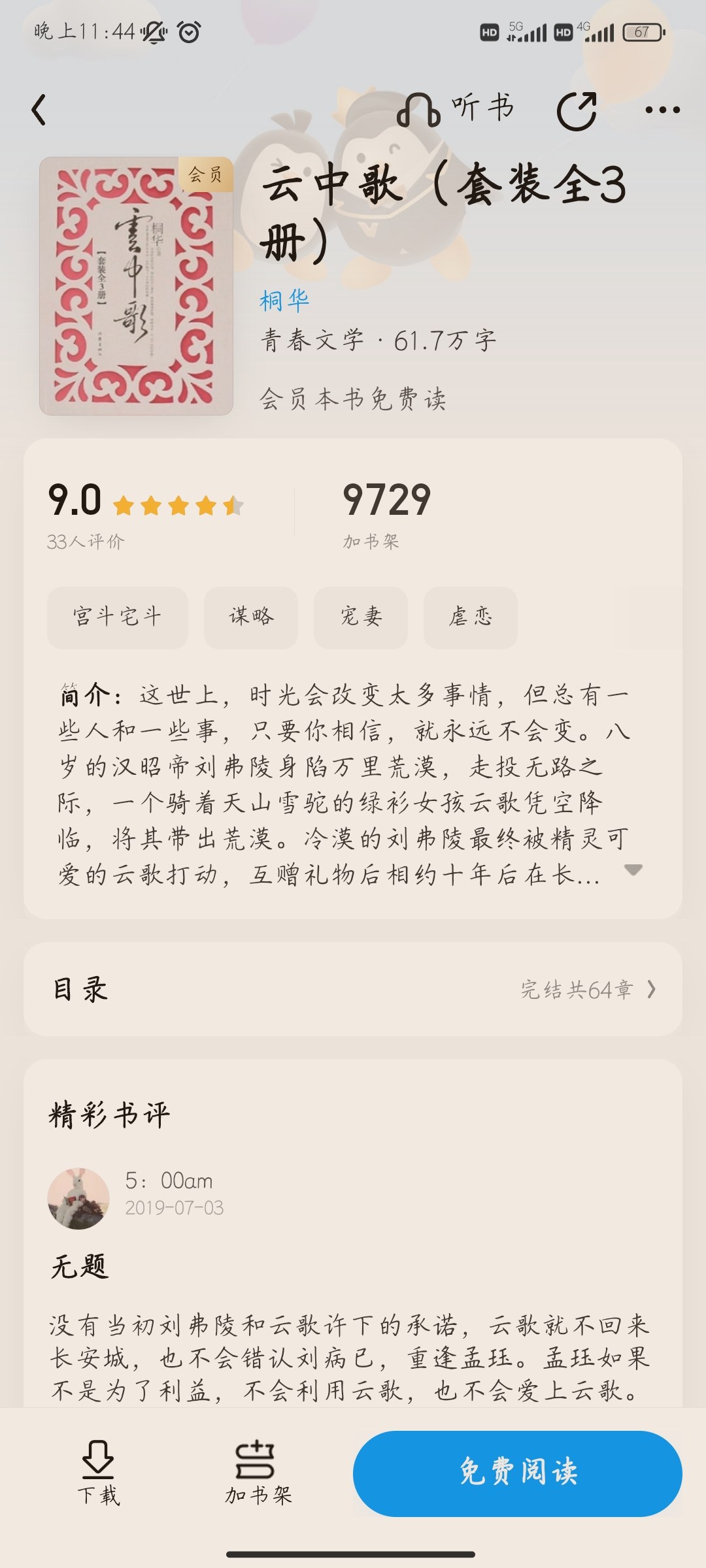Select the 谋略 tag

(x=251, y=617)
